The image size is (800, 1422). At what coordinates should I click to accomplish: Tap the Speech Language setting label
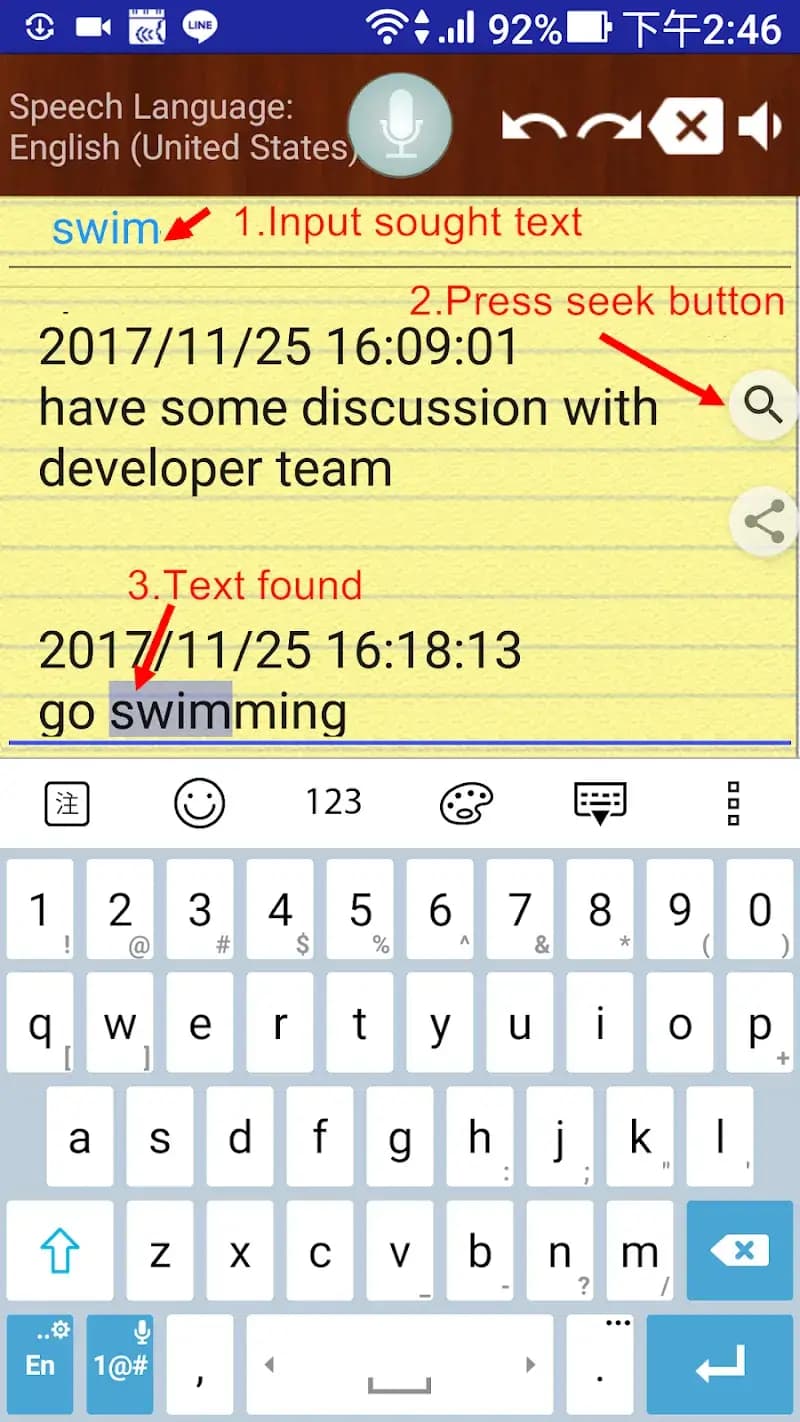tap(178, 127)
